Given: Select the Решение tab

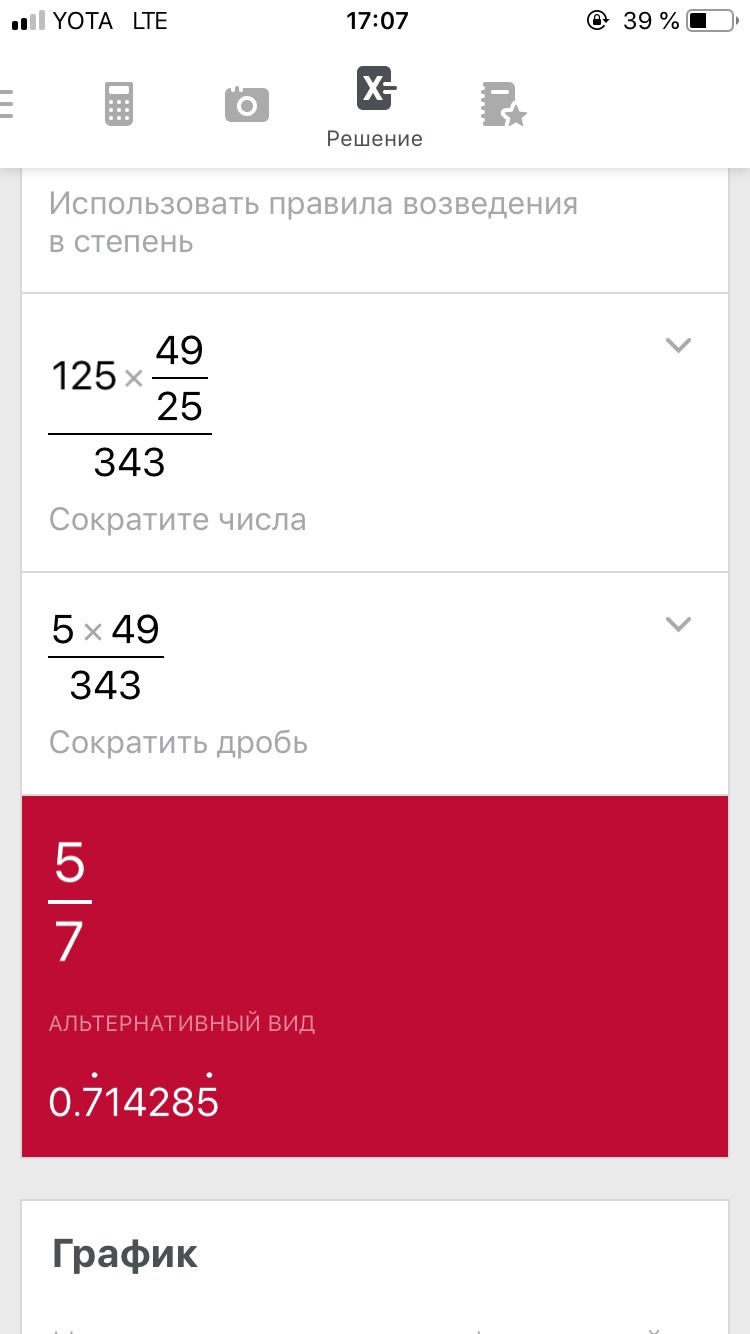Looking at the screenshot, I should (375, 108).
